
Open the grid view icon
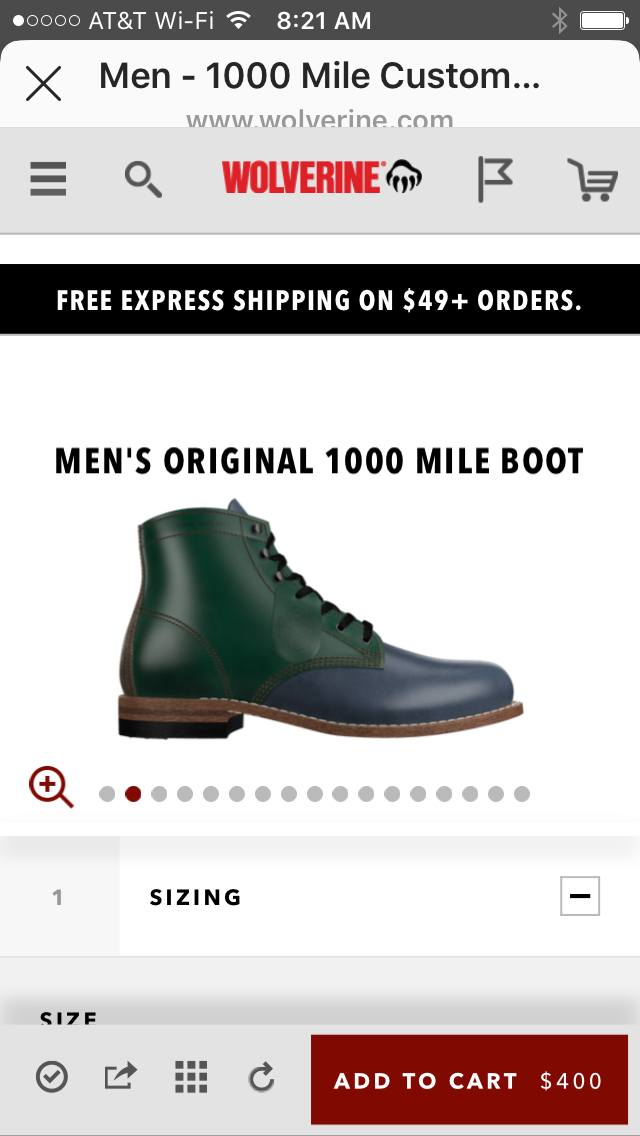[191, 1077]
